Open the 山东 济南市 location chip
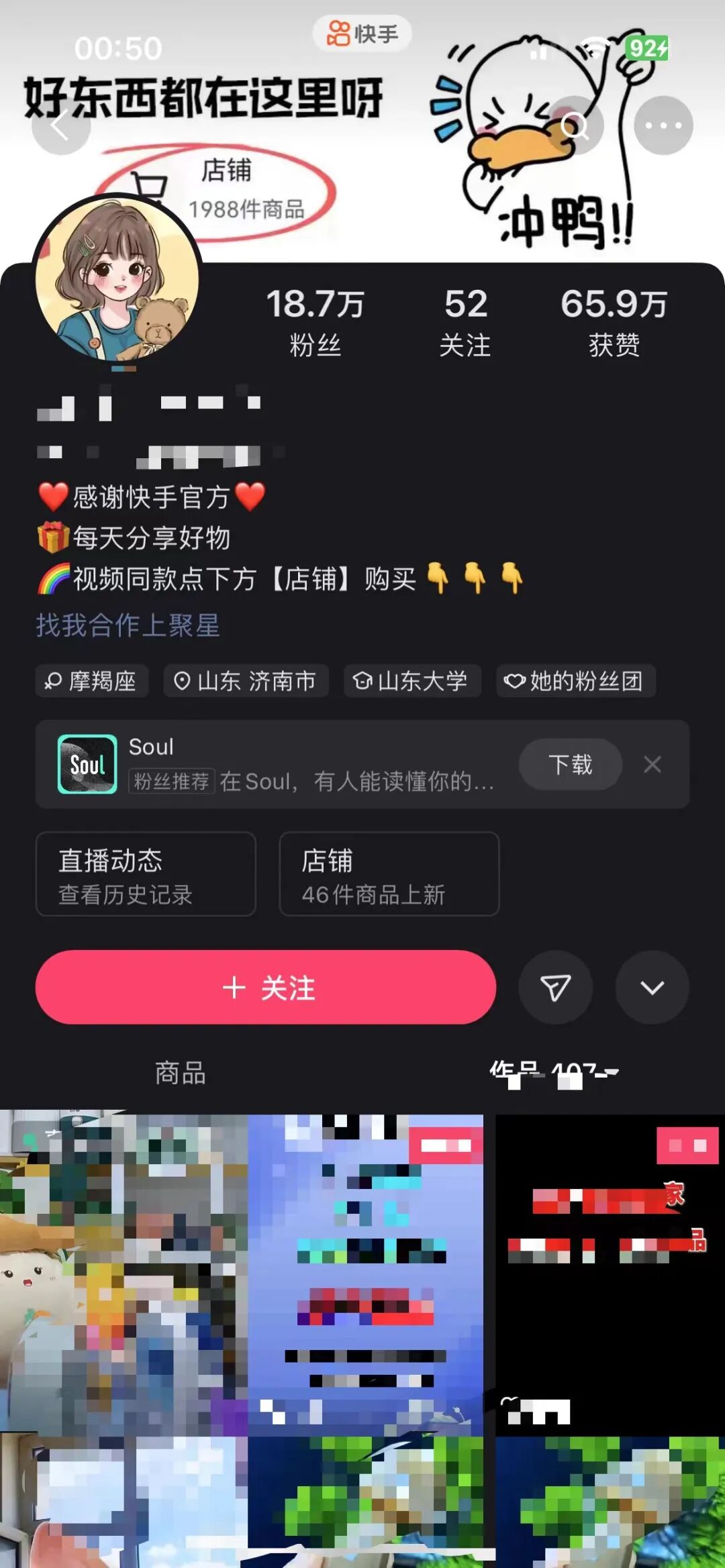The width and height of the screenshot is (725, 1568). pyautogui.click(x=246, y=681)
